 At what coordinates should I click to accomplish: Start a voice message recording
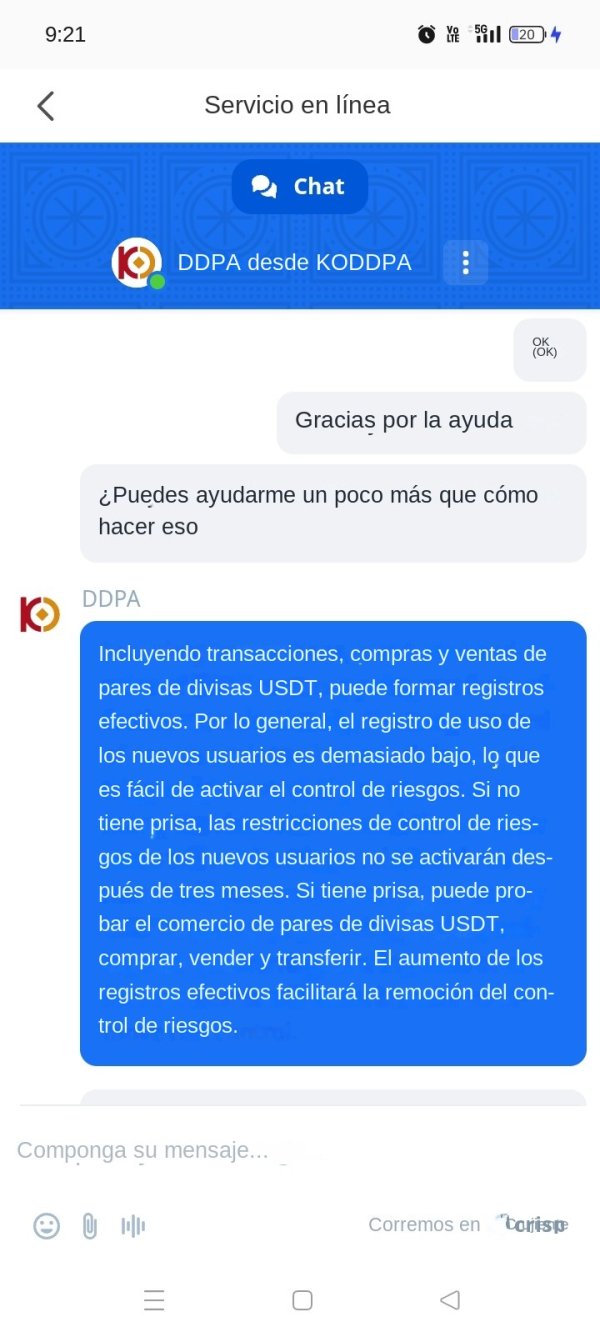pyautogui.click(x=133, y=1225)
